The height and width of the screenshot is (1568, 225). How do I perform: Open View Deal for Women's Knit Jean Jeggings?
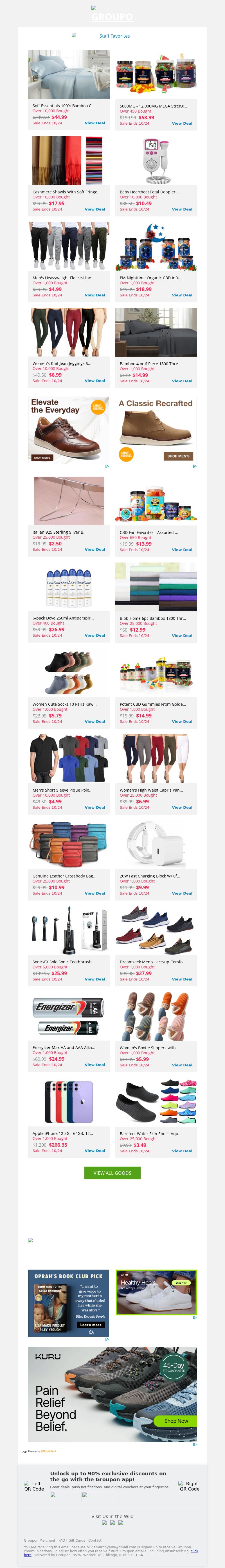[94, 380]
